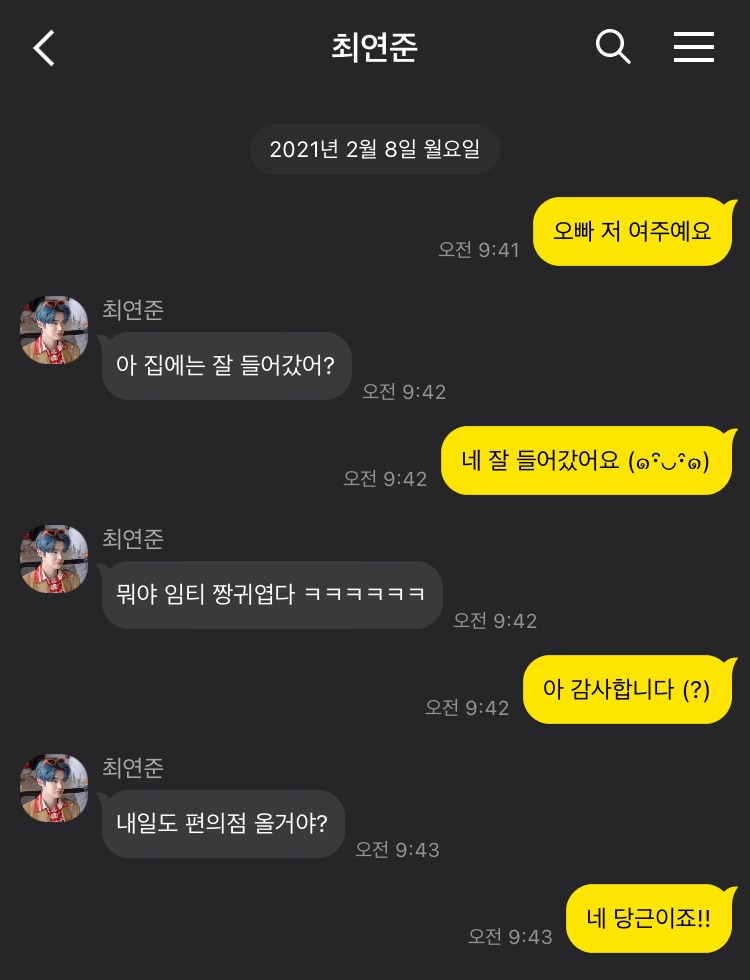The width and height of the screenshot is (750, 980).
Task: Open the chat room hamburger menu
Action: point(693,47)
